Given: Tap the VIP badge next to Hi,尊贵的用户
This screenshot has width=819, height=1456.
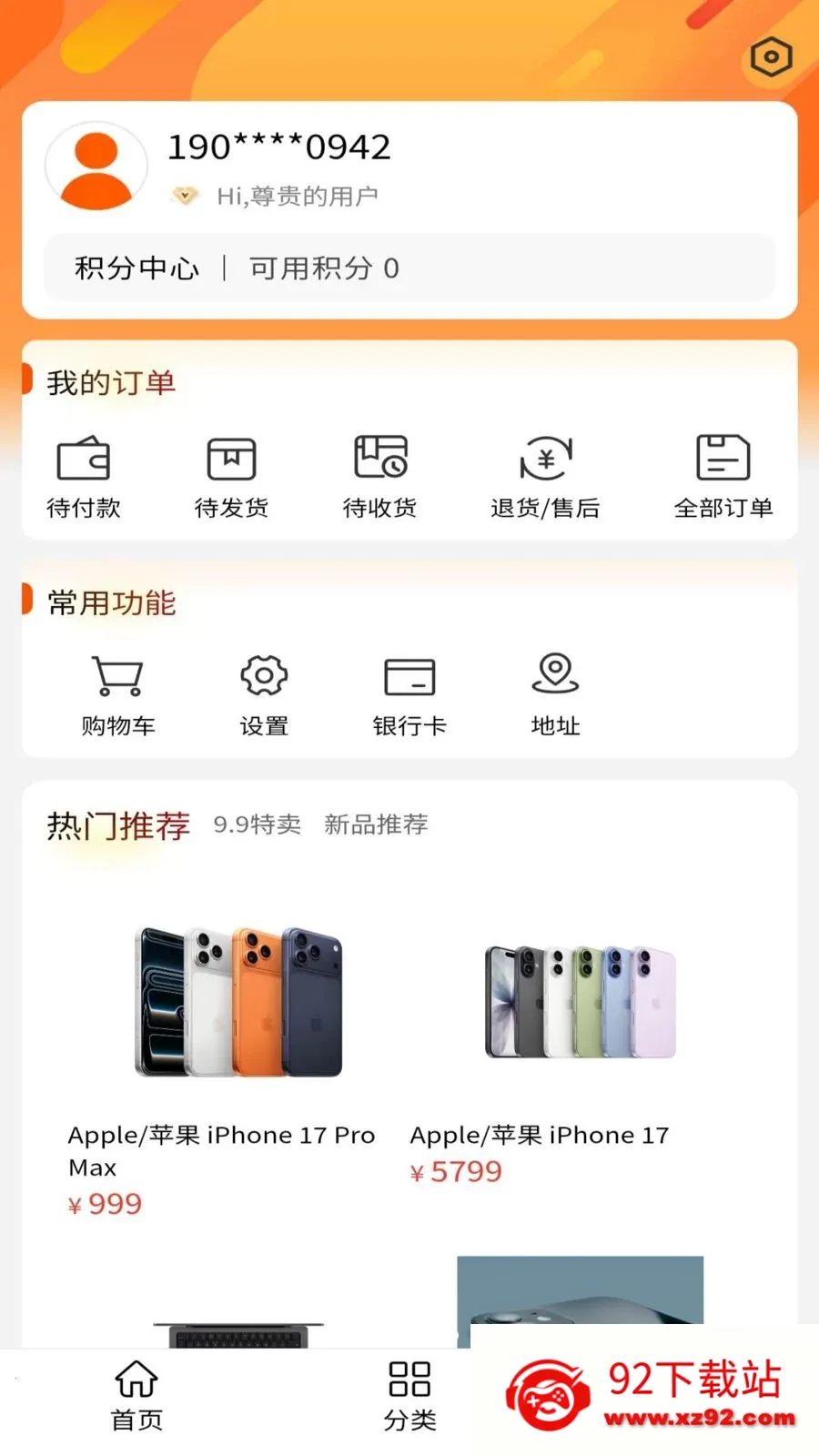Looking at the screenshot, I should click(x=185, y=195).
